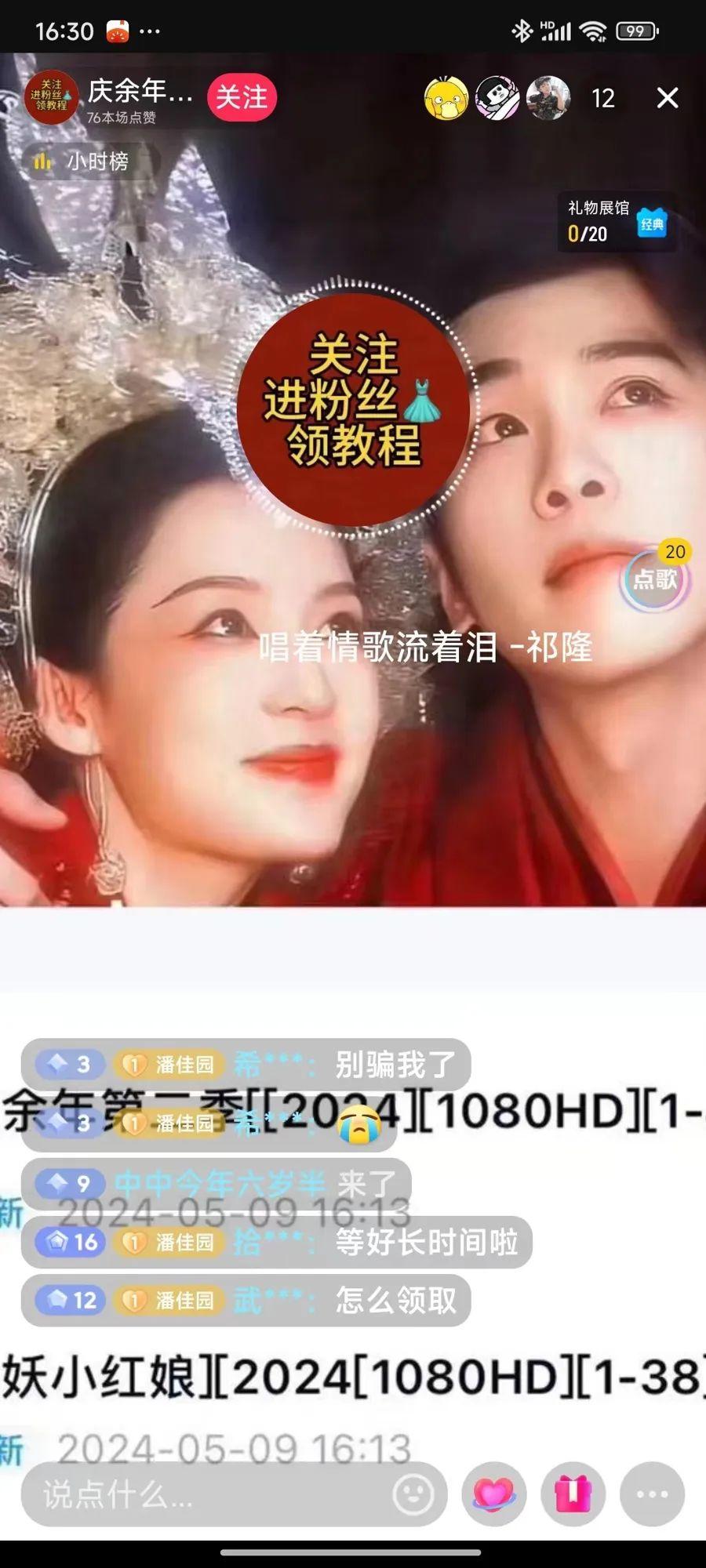This screenshot has height=1568, width=706.
Task: Open the more options menu
Action: coord(652,1494)
